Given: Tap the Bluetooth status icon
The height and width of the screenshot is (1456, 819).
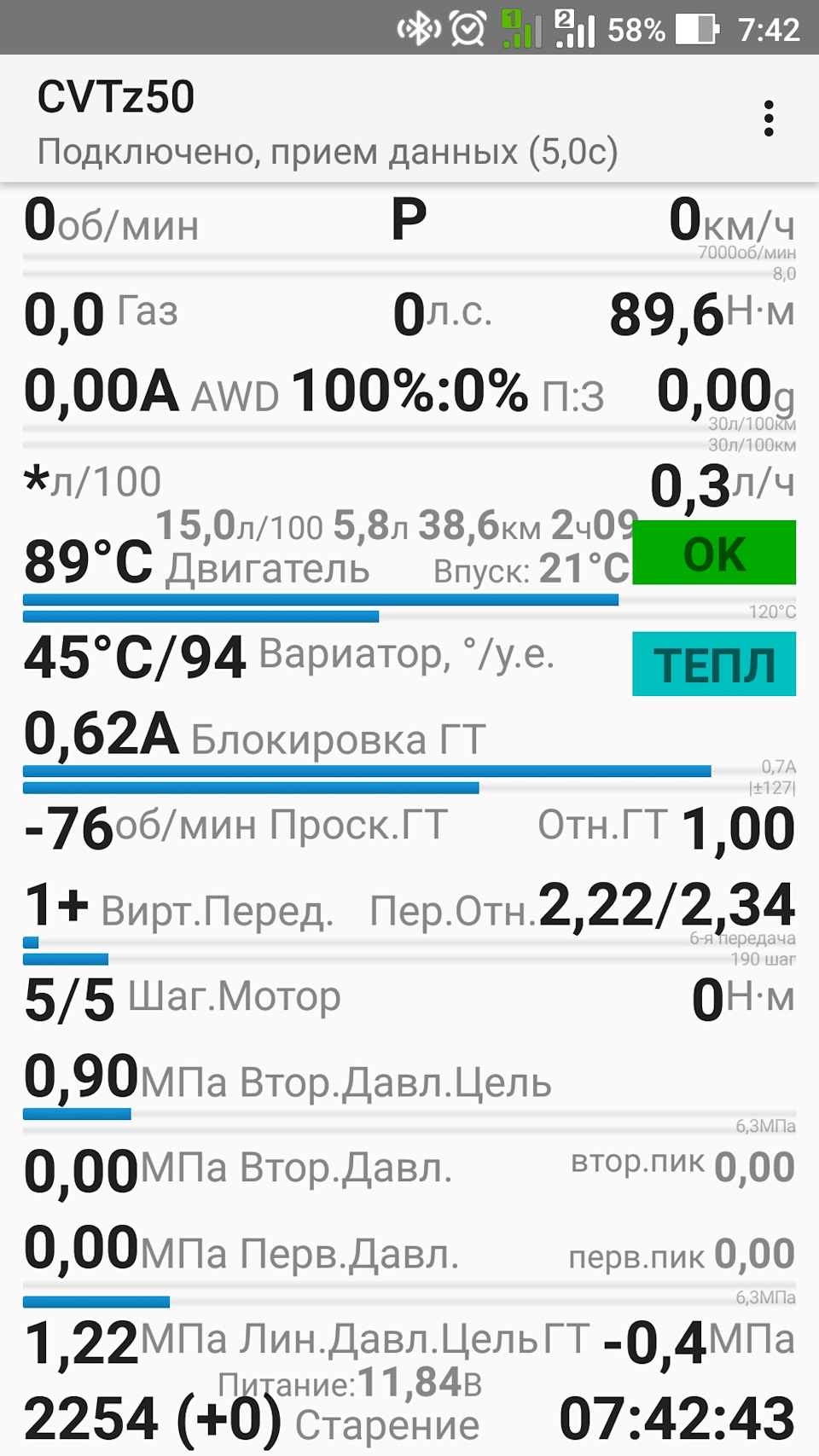Looking at the screenshot, I should (415, 28).
